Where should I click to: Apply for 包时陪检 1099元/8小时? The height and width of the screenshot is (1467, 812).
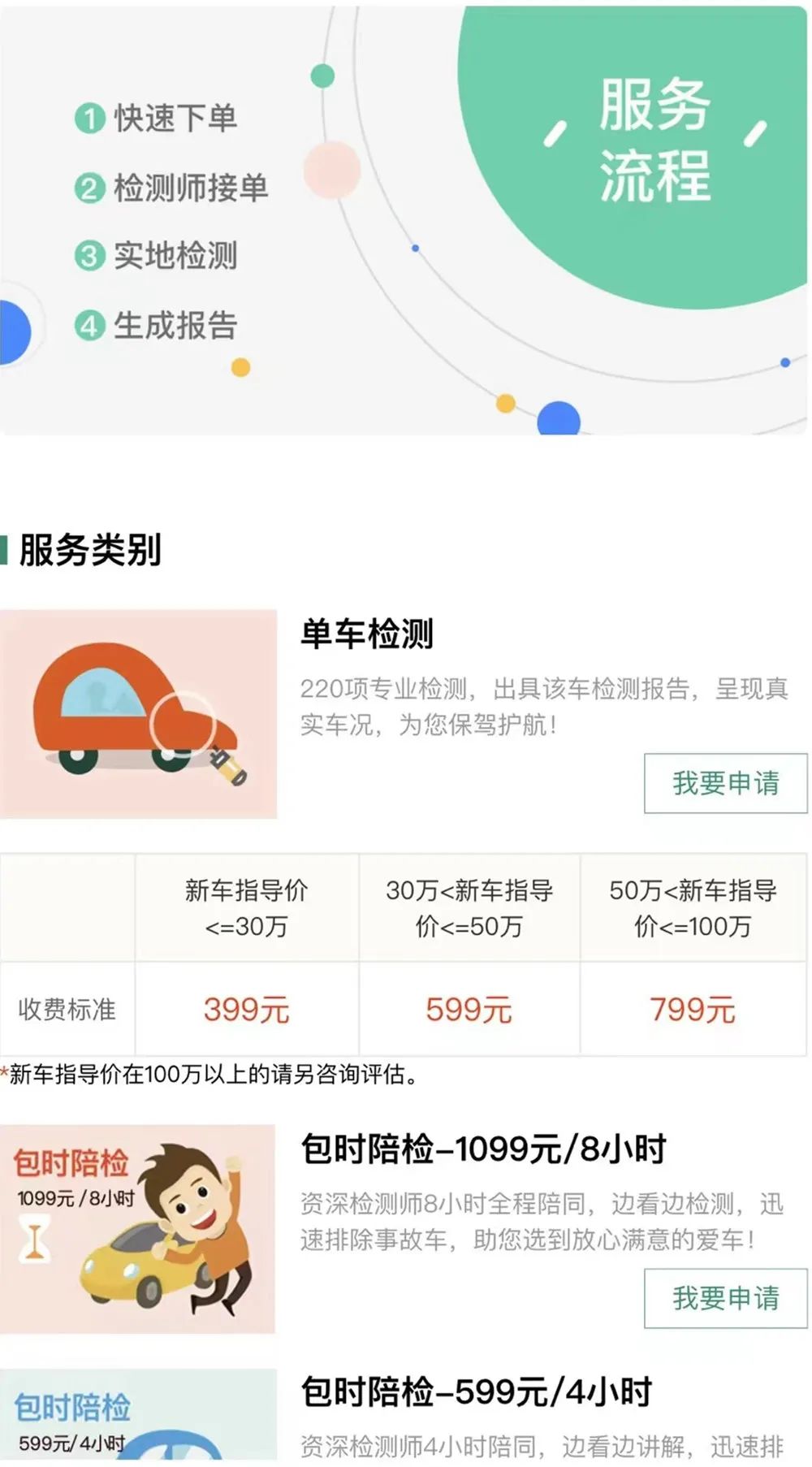[725, 1298]
